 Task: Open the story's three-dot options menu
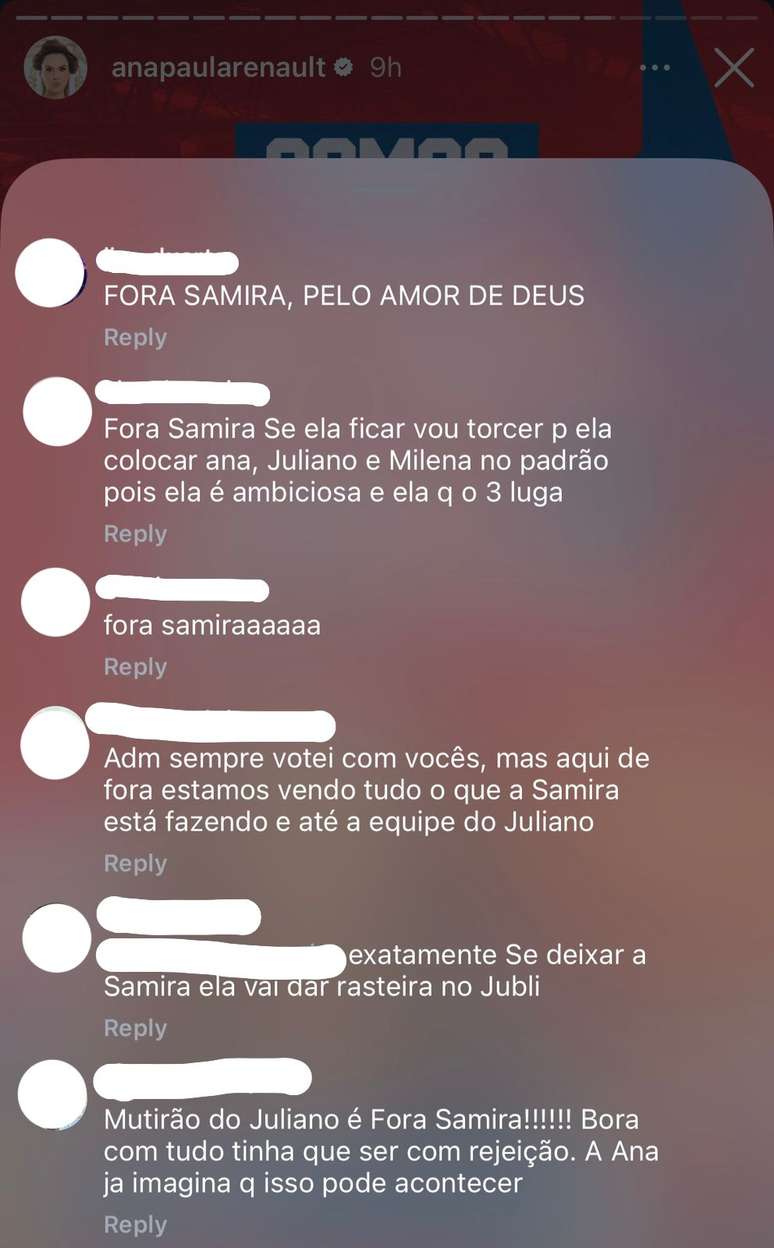[x=655, y=68]
